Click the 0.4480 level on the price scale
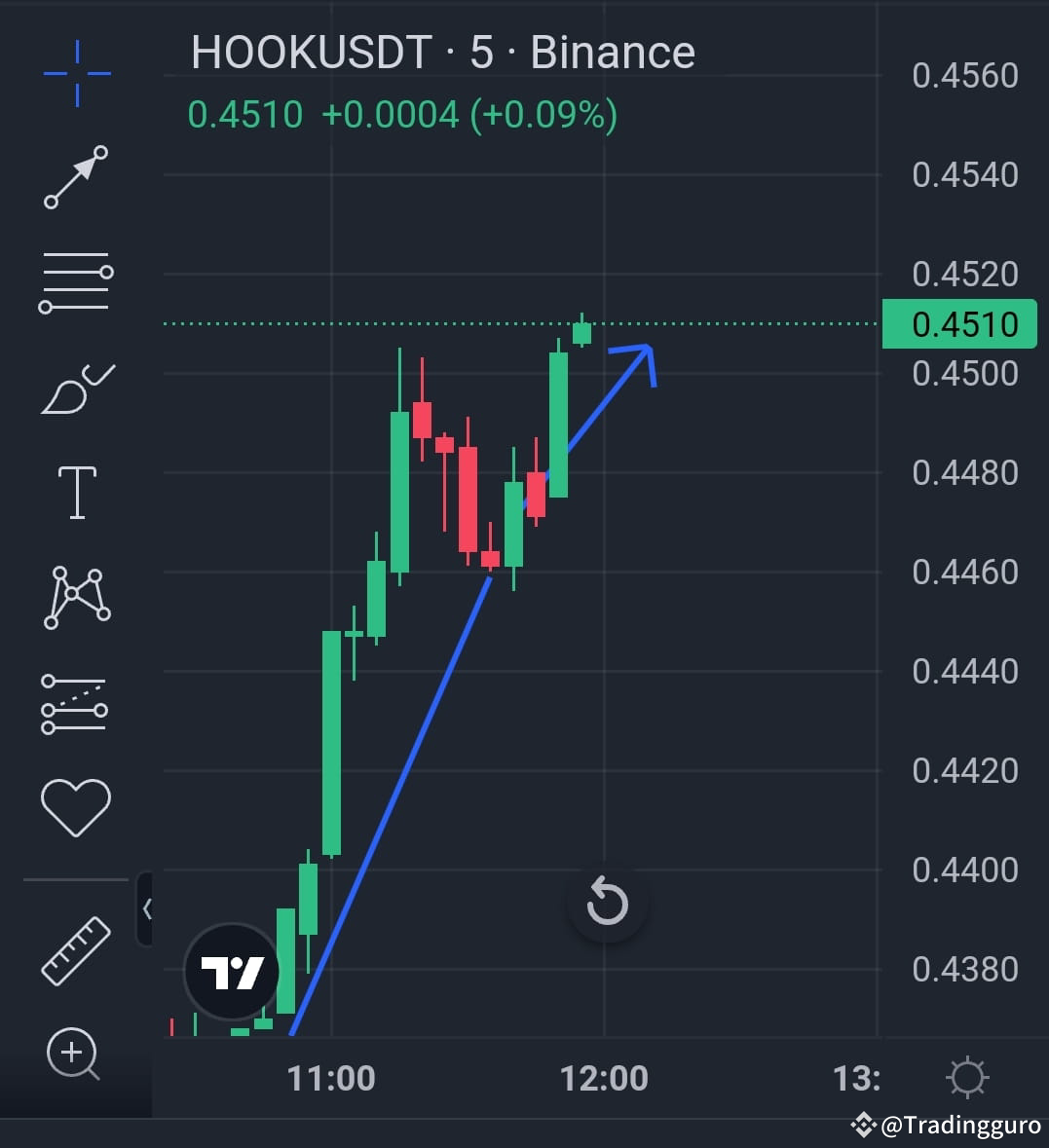Image resolution: width=1049 pixels, height=1148 pixels. tap(965, 473)
